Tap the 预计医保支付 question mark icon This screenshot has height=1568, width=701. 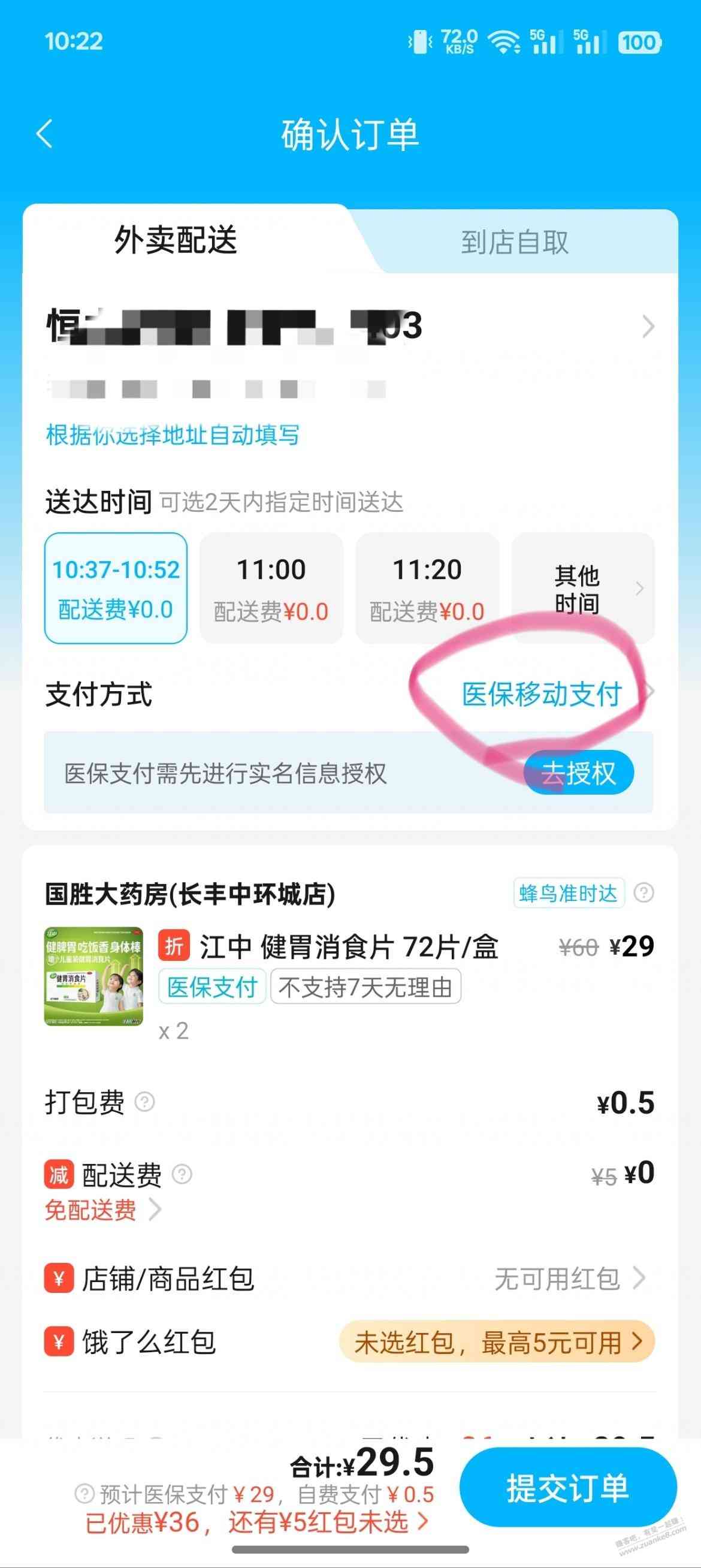(84, 1493)
